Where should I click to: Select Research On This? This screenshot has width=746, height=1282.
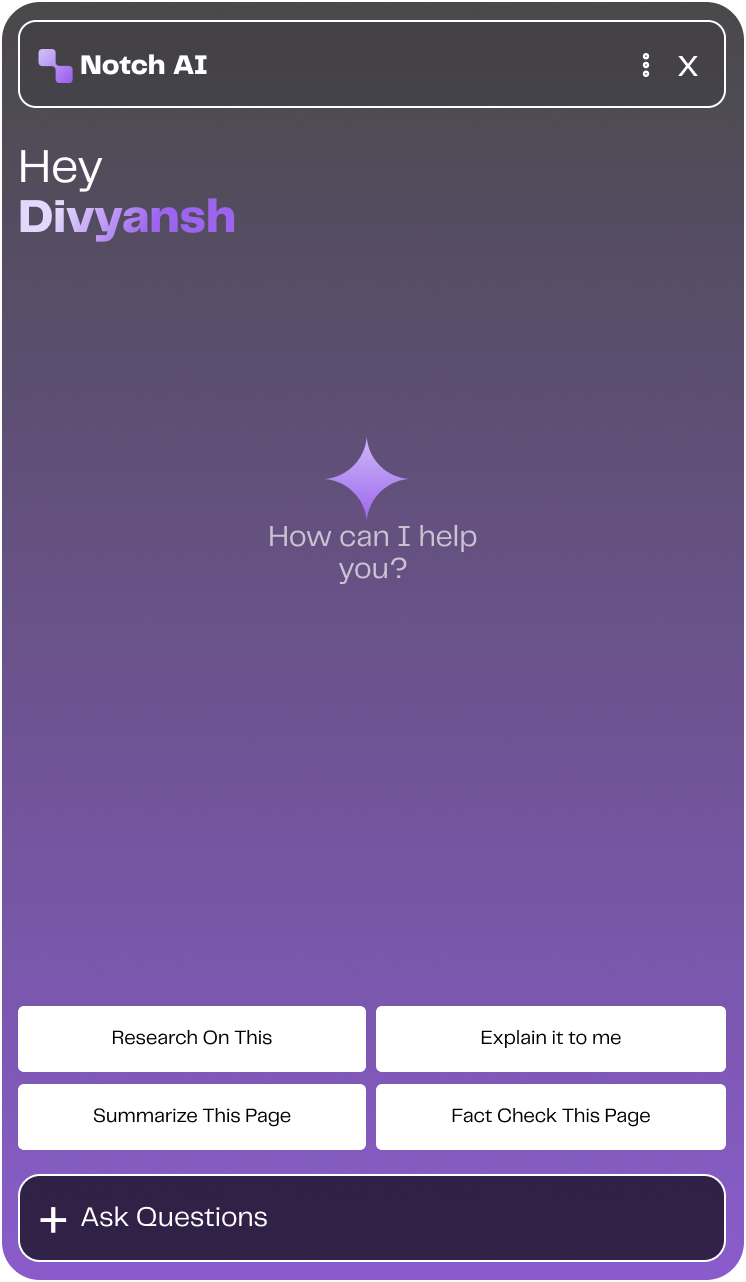click(192, 1038)
